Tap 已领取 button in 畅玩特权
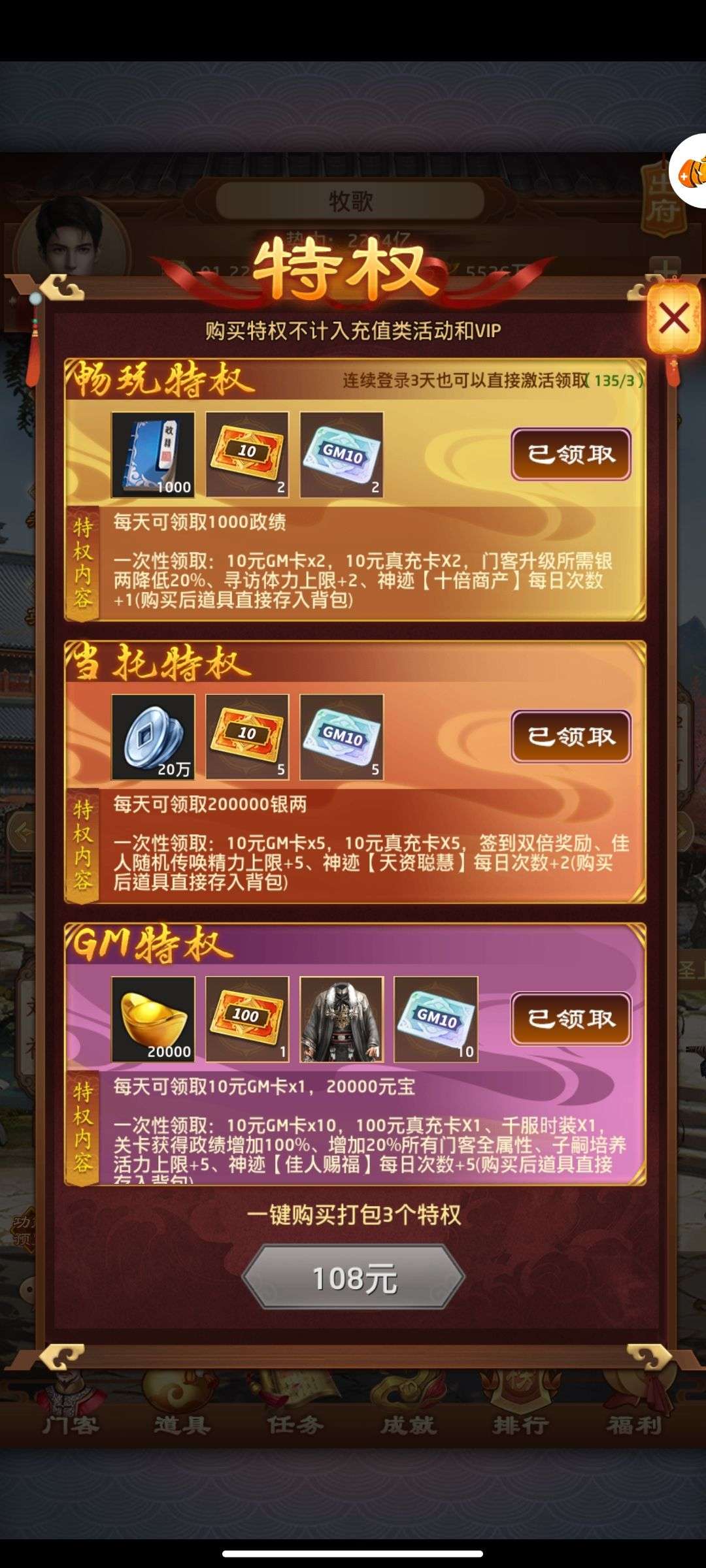 571,454
